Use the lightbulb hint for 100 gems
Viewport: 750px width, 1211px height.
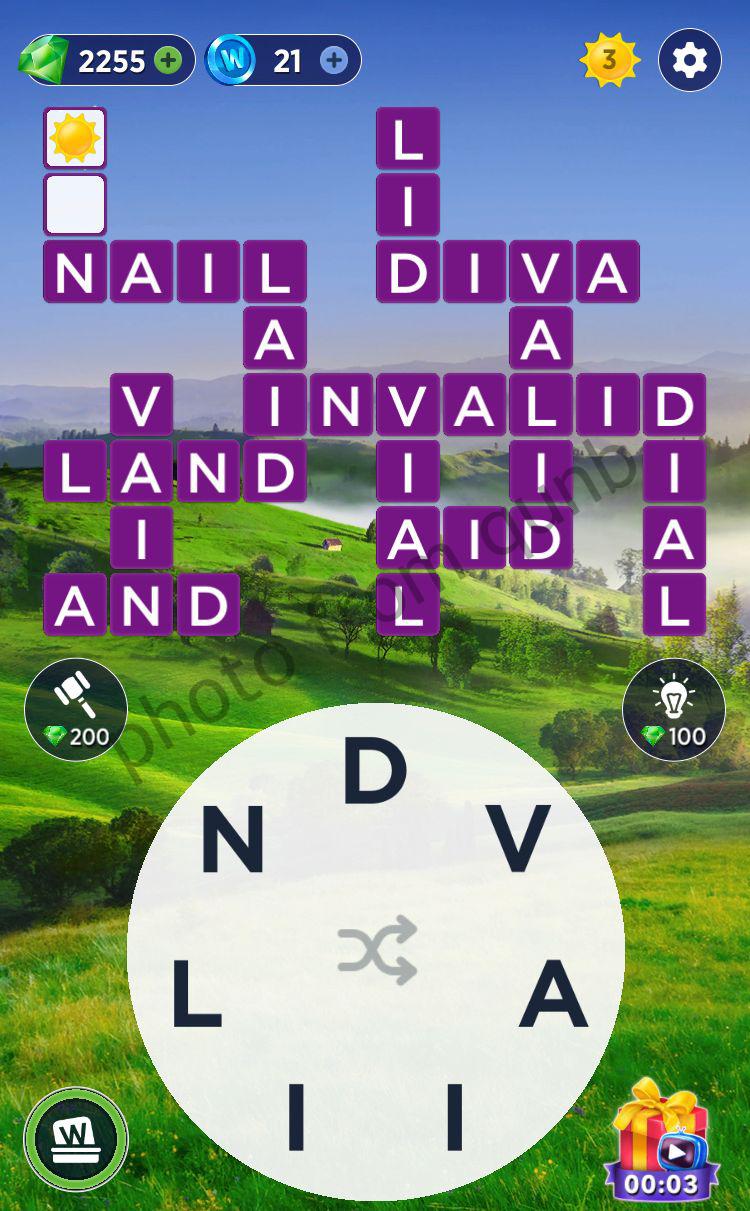(674, 709)
